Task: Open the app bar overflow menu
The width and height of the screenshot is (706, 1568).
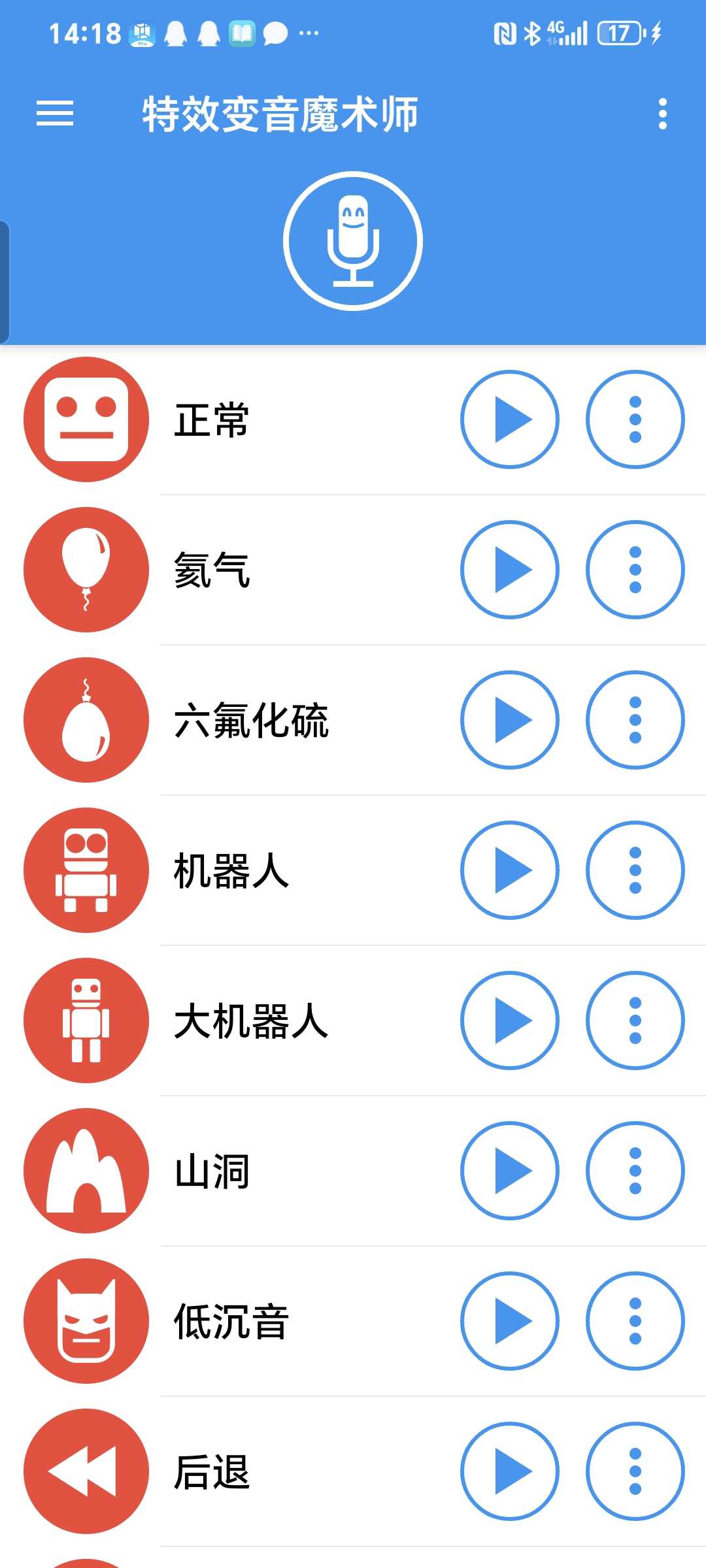Action: (662, 114)
